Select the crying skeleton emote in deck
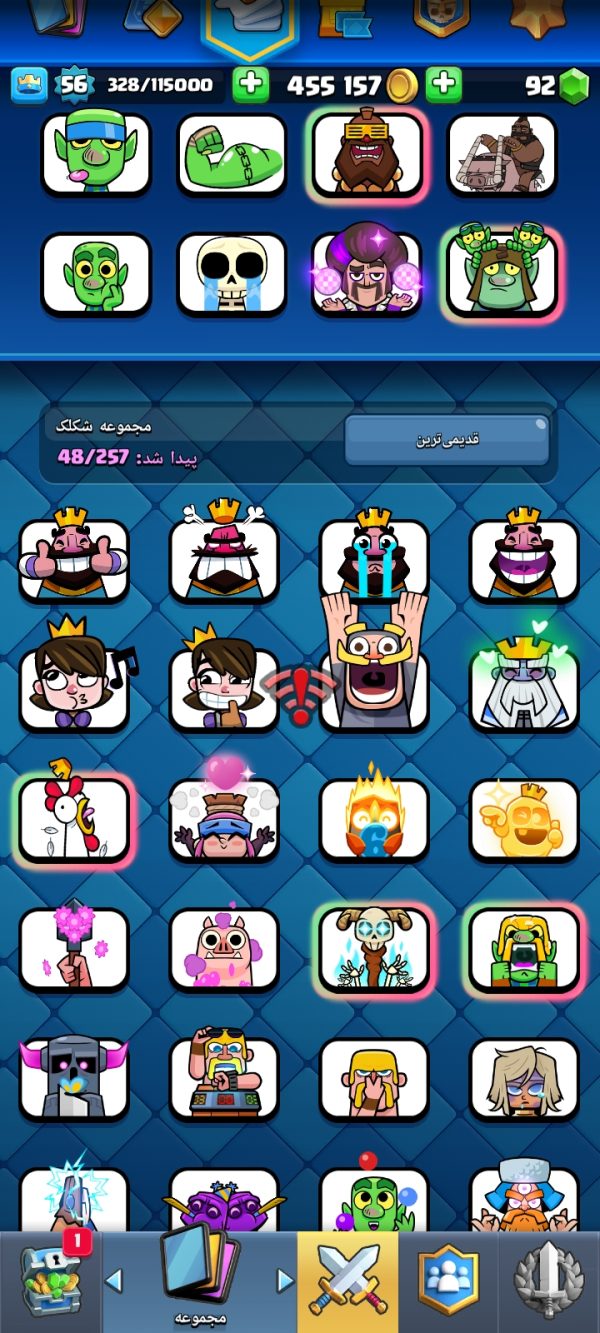Viewport: 600px width, 1333px height. tap(232, 273)
